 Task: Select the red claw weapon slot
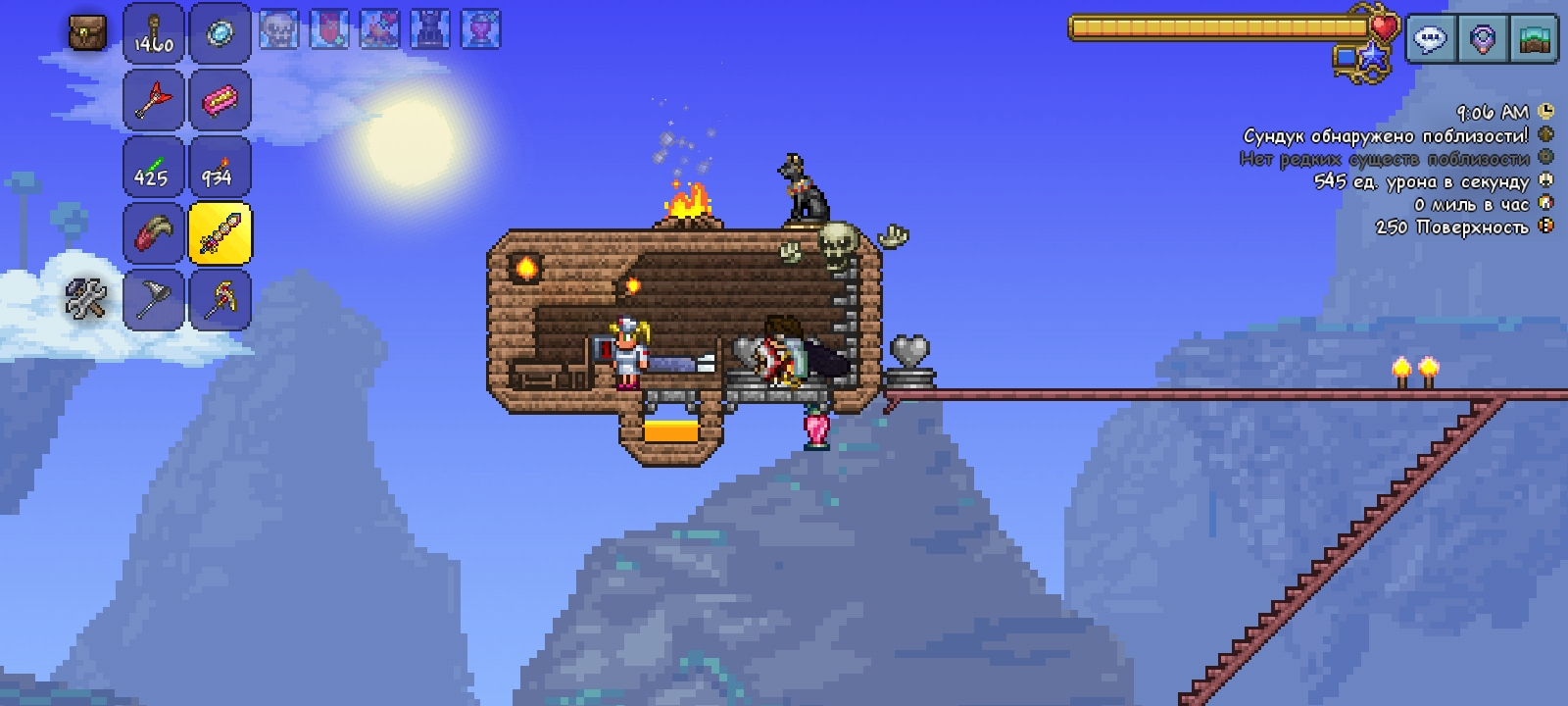tap(154, 233)
